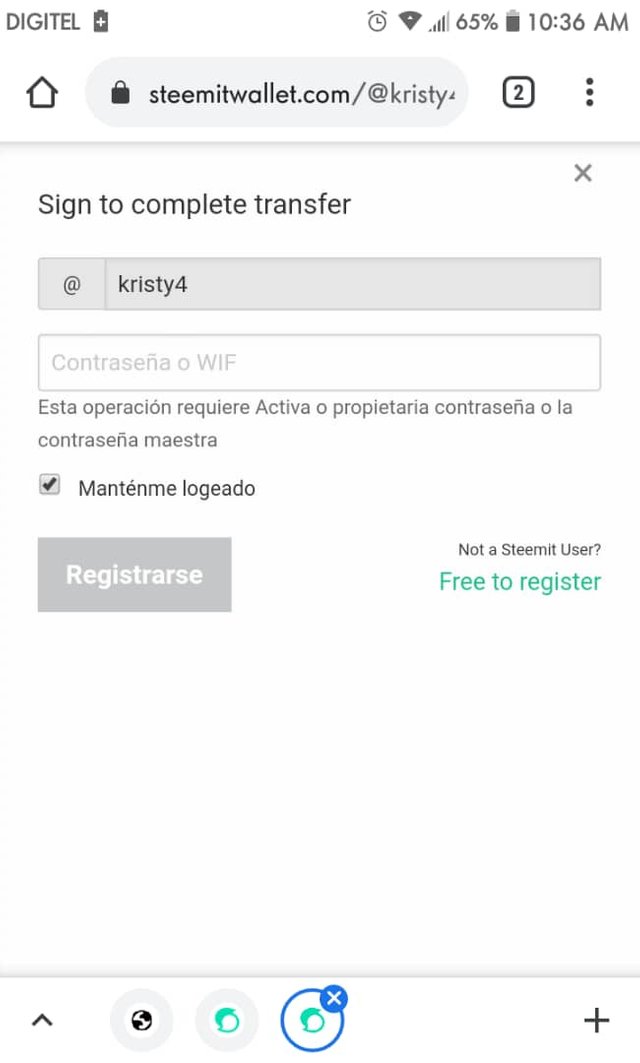The image size is (640, 1063).
Task: Uncheck the Manténme logeado checkbox
Action: (x=49, y=486)
